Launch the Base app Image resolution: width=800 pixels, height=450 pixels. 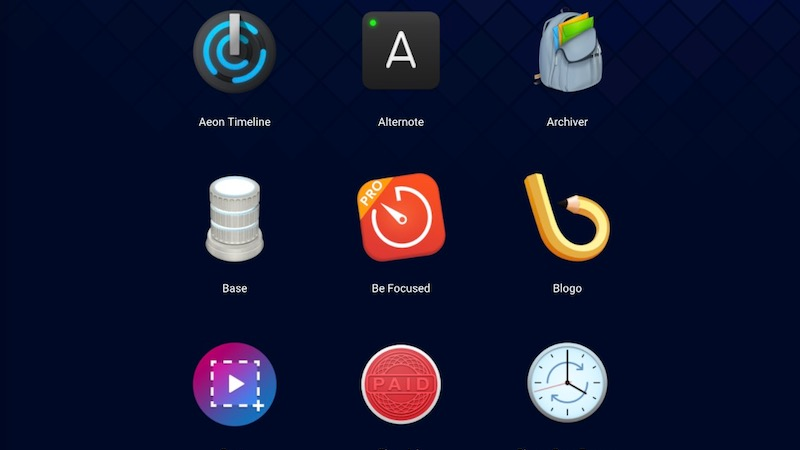click(234, 219)
